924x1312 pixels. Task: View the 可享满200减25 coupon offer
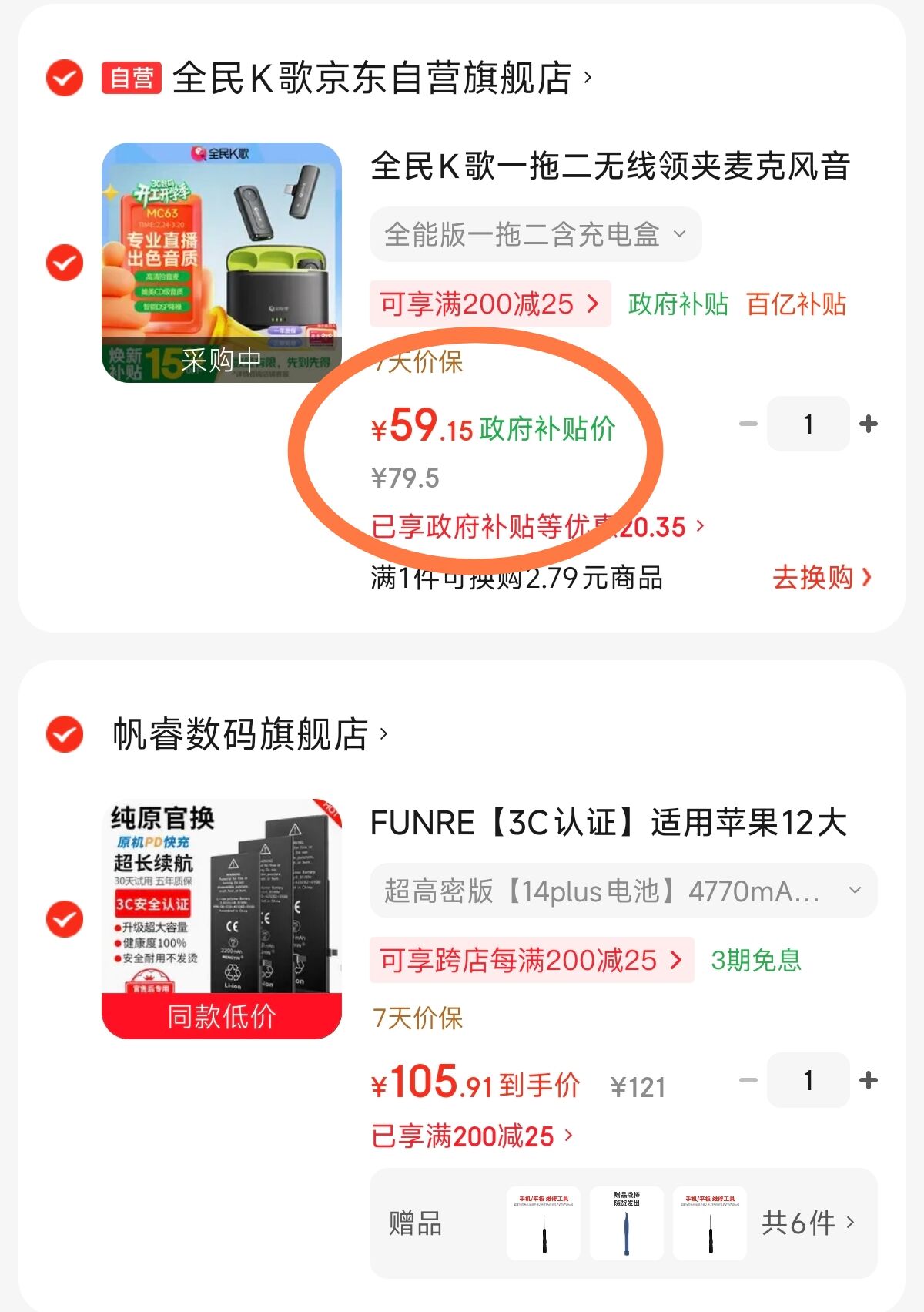click(490, 304)
